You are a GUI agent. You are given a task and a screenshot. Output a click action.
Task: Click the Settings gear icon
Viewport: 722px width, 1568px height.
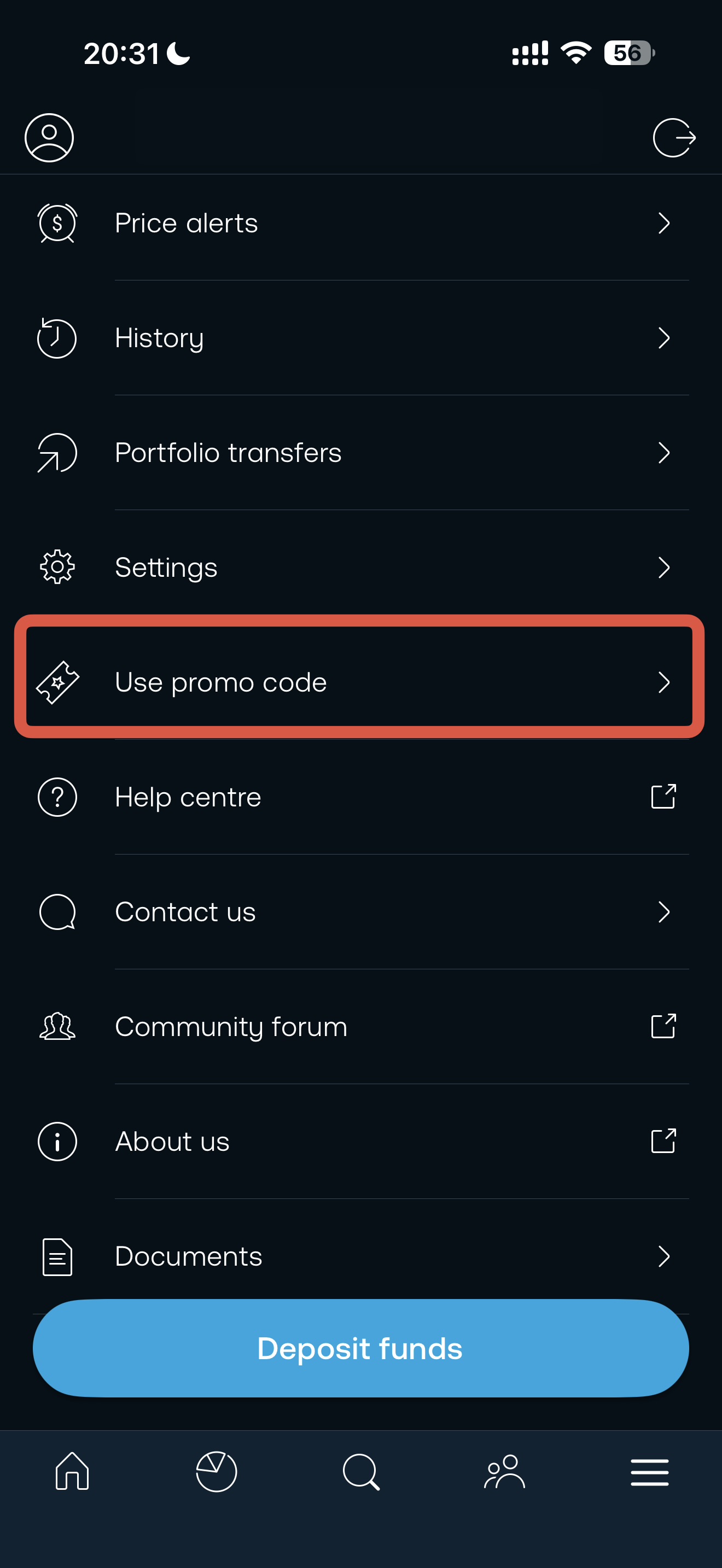coord(57,567)
